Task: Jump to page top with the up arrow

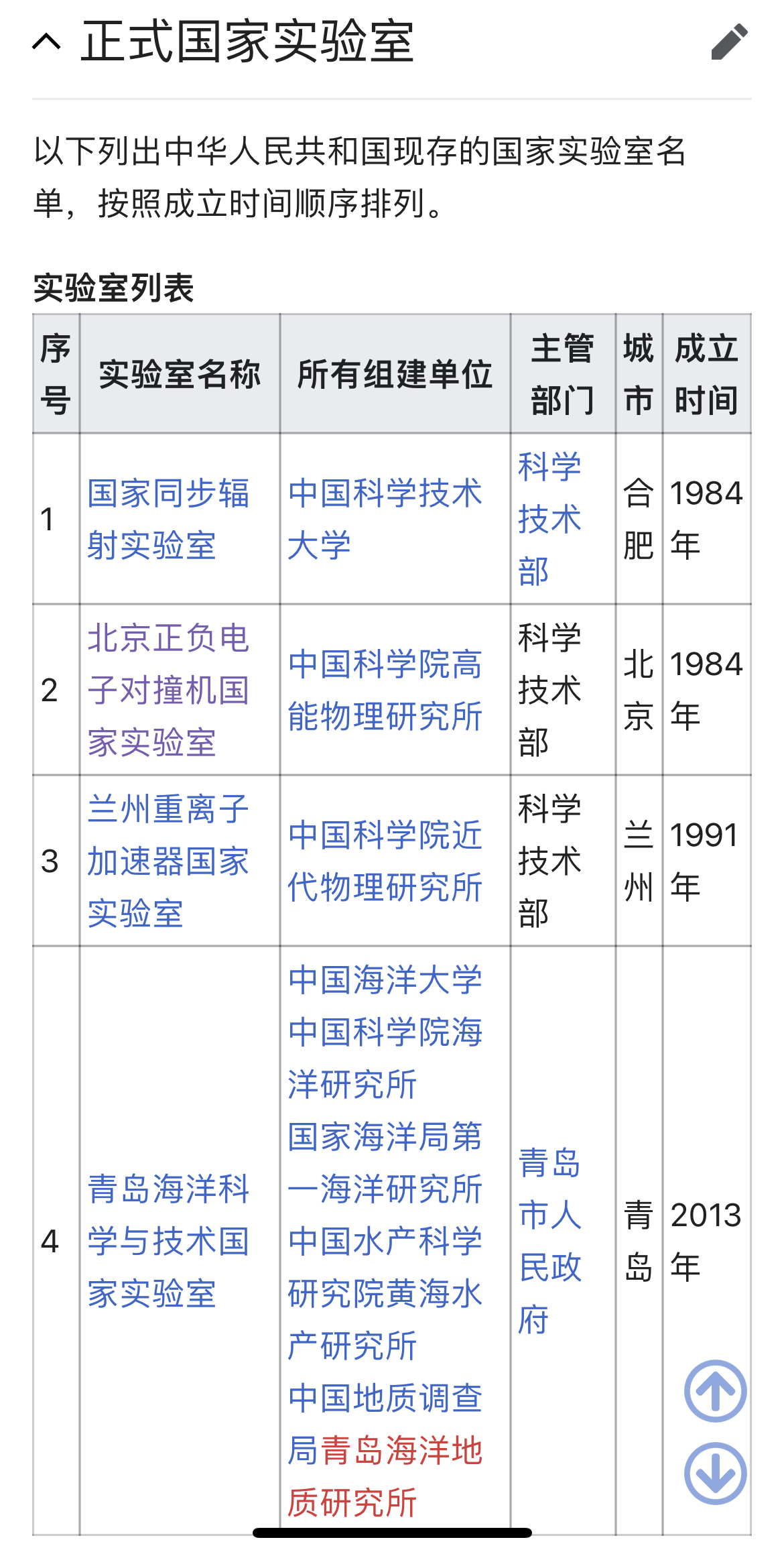Action: point(715,1391)
